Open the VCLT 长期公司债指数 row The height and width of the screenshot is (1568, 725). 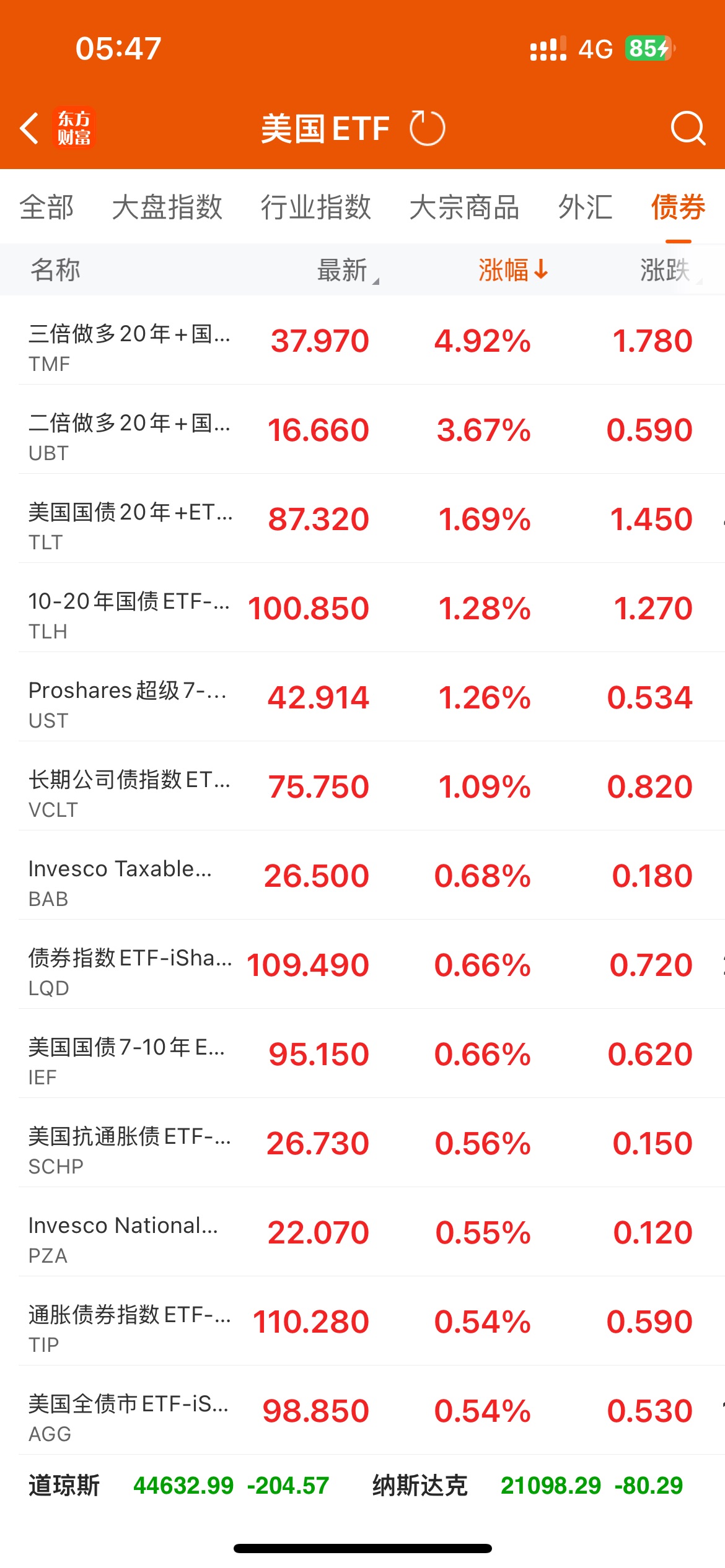point(362,786)
